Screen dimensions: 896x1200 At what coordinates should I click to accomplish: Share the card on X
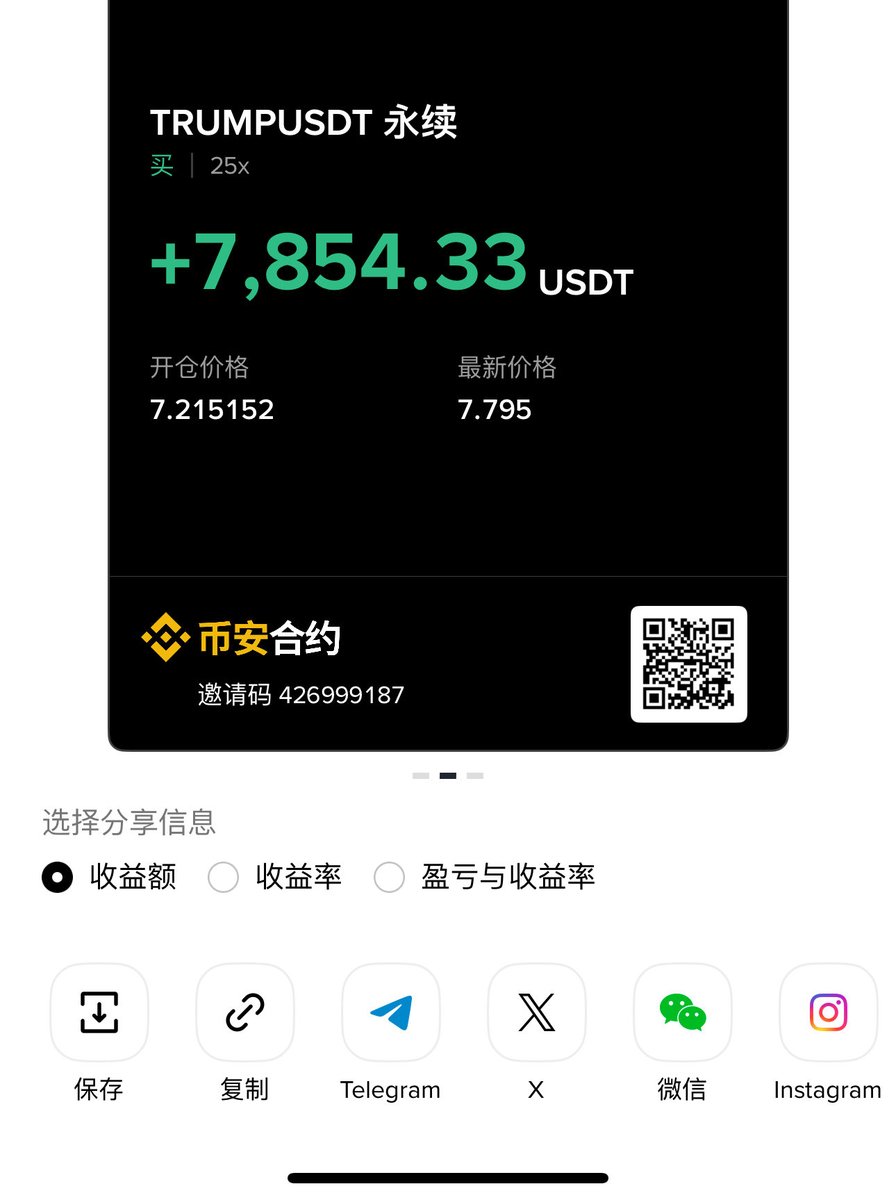coord(536,1013)
